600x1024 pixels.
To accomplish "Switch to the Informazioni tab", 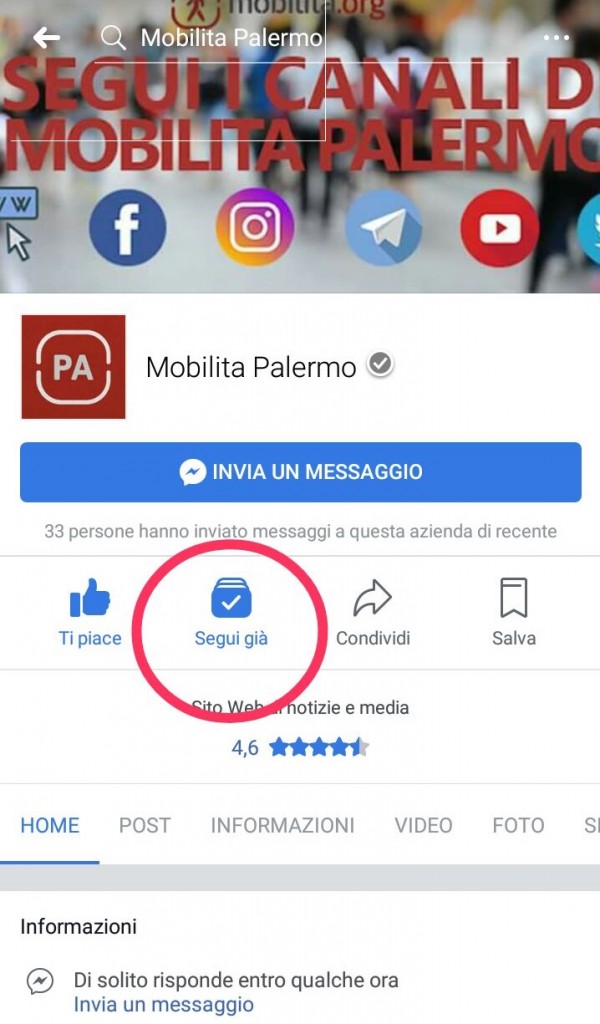I will (282, 825).
